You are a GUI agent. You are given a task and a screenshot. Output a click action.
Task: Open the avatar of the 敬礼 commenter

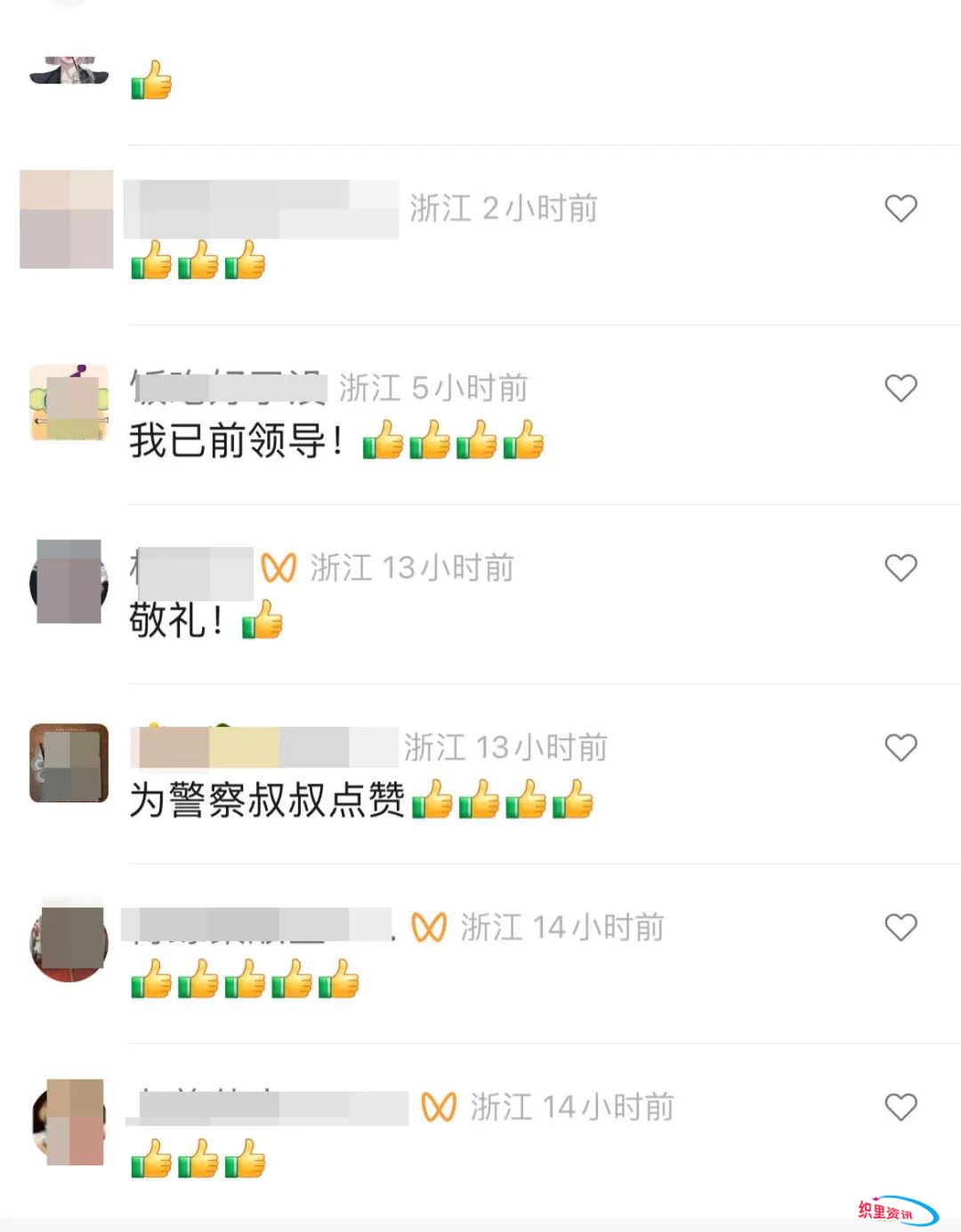[x=69, y=583]
